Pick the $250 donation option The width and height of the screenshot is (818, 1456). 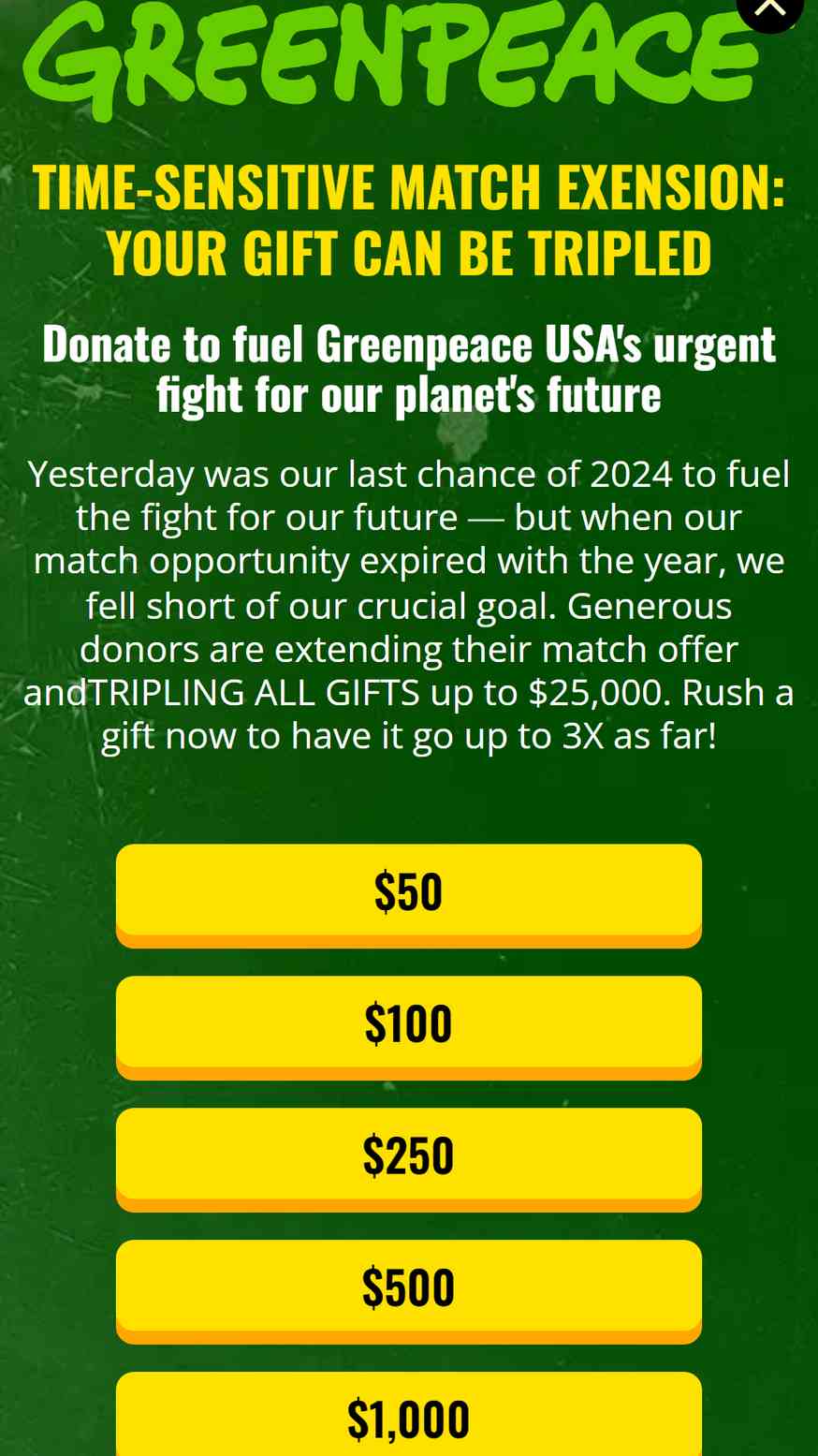(409, 1159)
